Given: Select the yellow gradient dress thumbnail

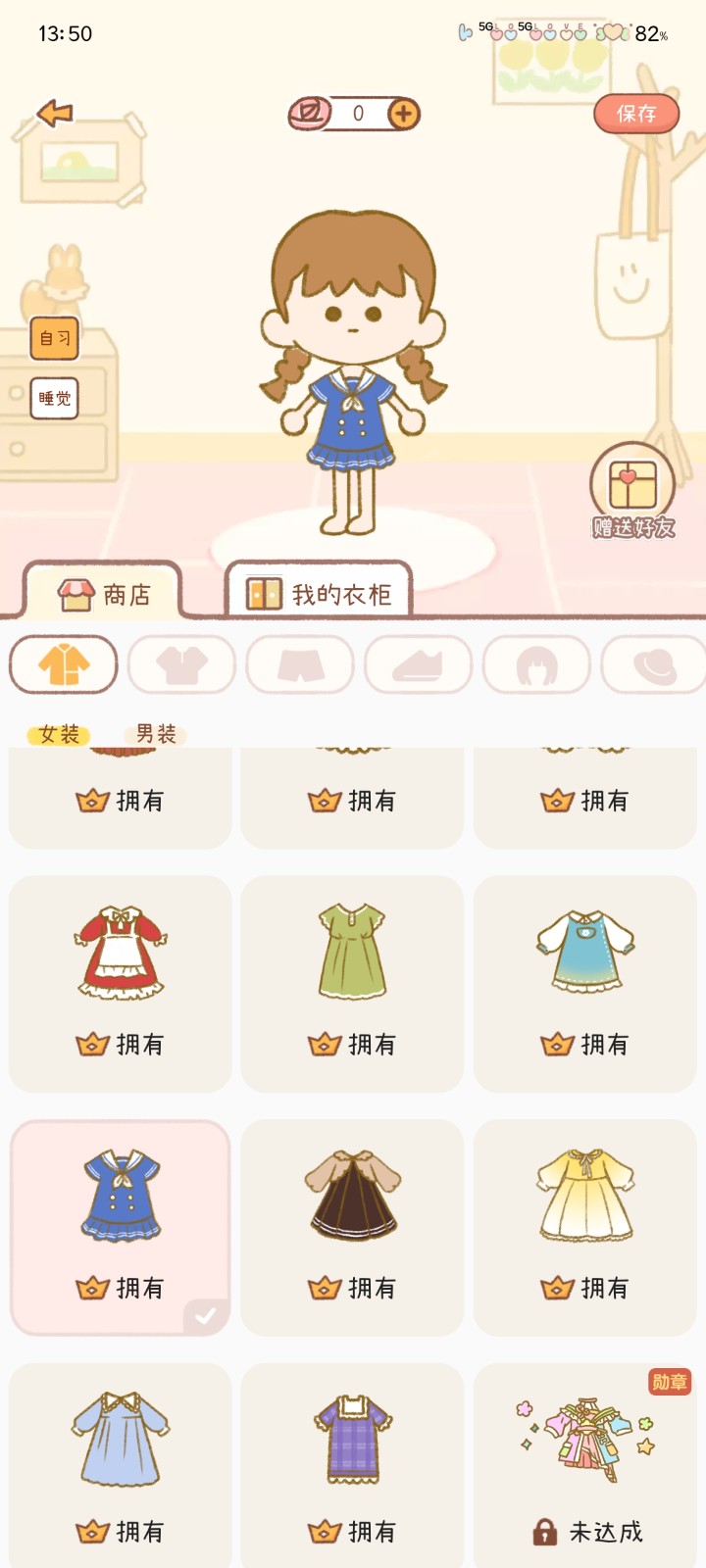Looking at the screenshot, I should tap(585, 1196).
